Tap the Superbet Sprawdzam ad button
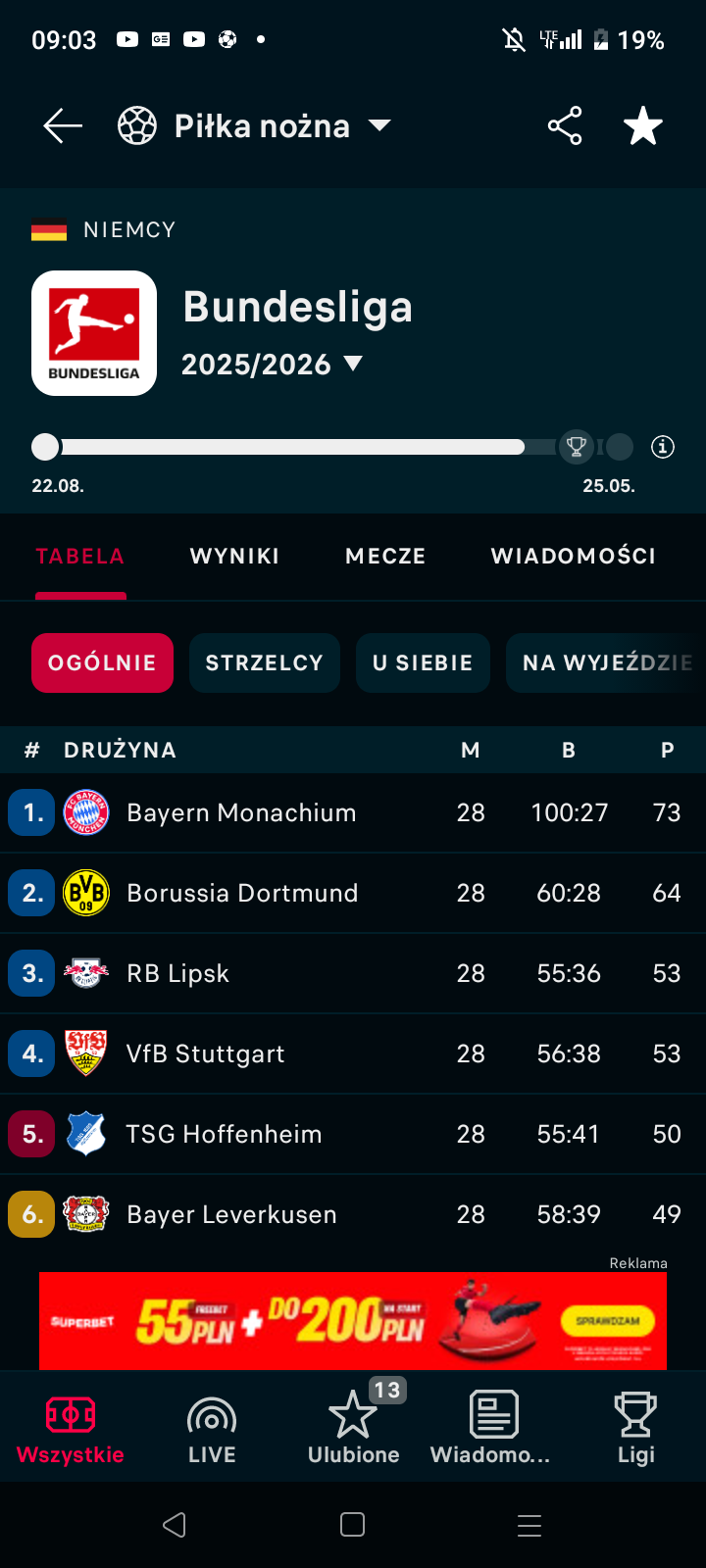 pos(607,1321)
